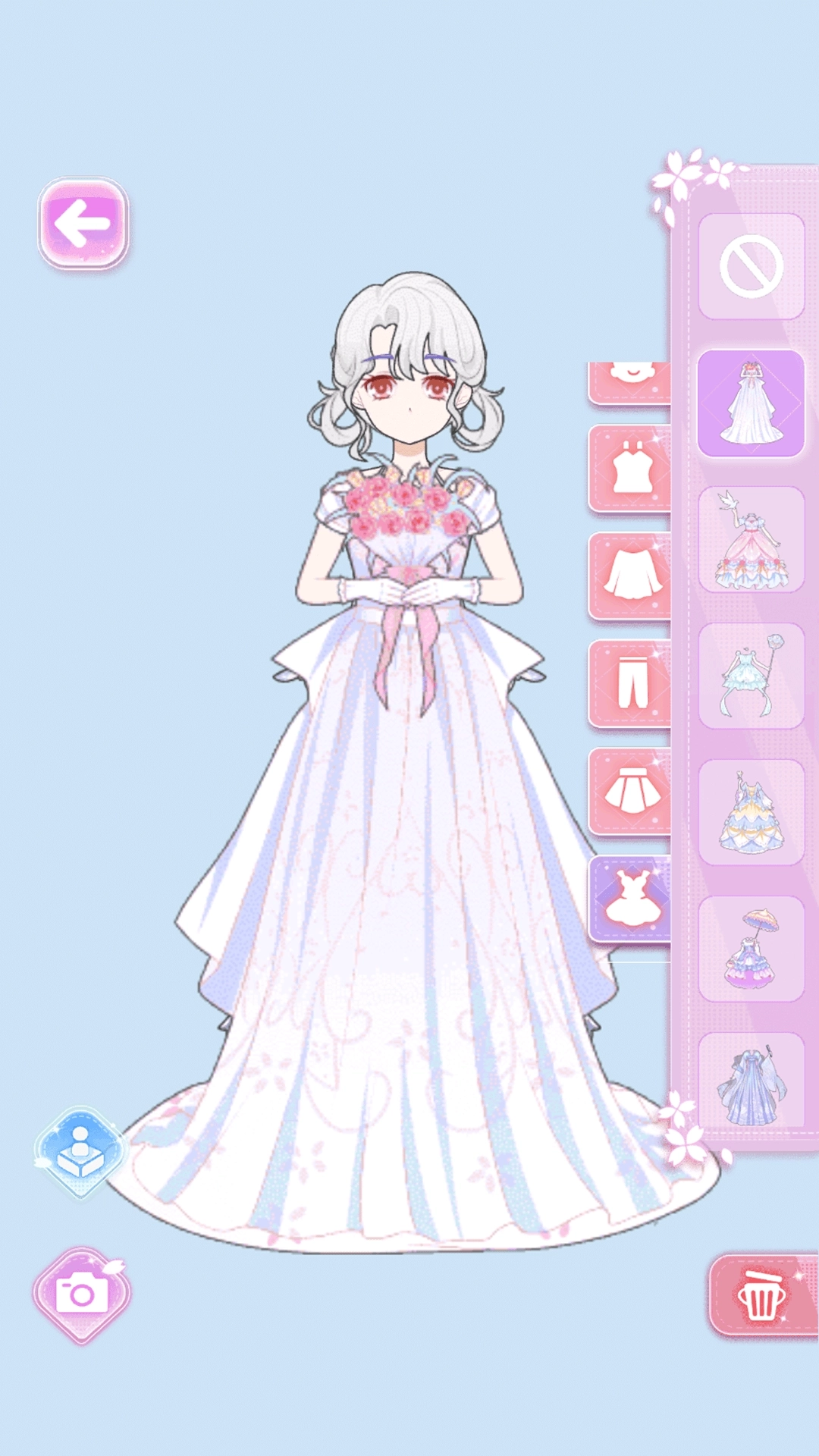Select the light blue dress with the wand
This screenshot has height=1456, width=819.
(751, 676)
